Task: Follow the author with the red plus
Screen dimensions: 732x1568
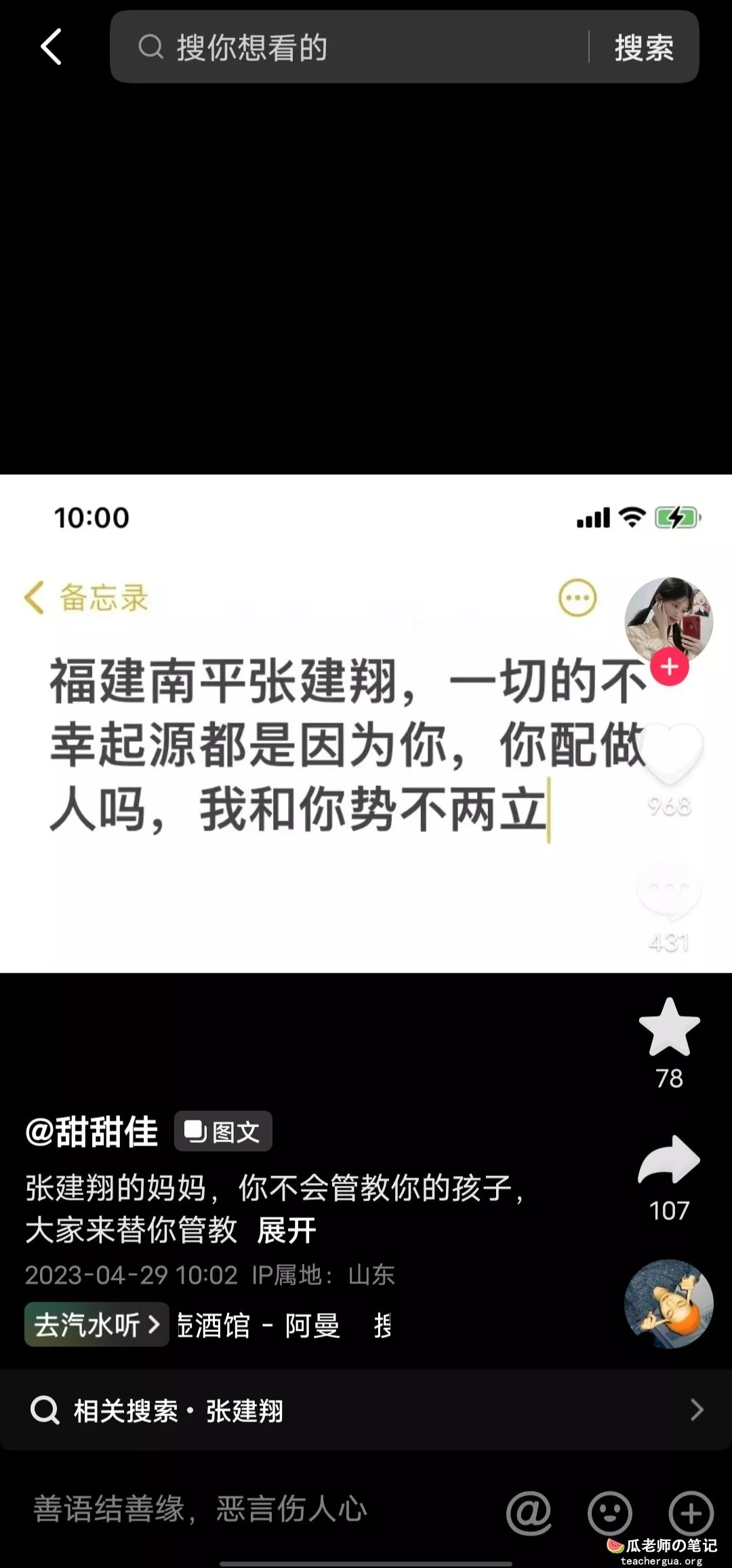Action: [670, 667]
